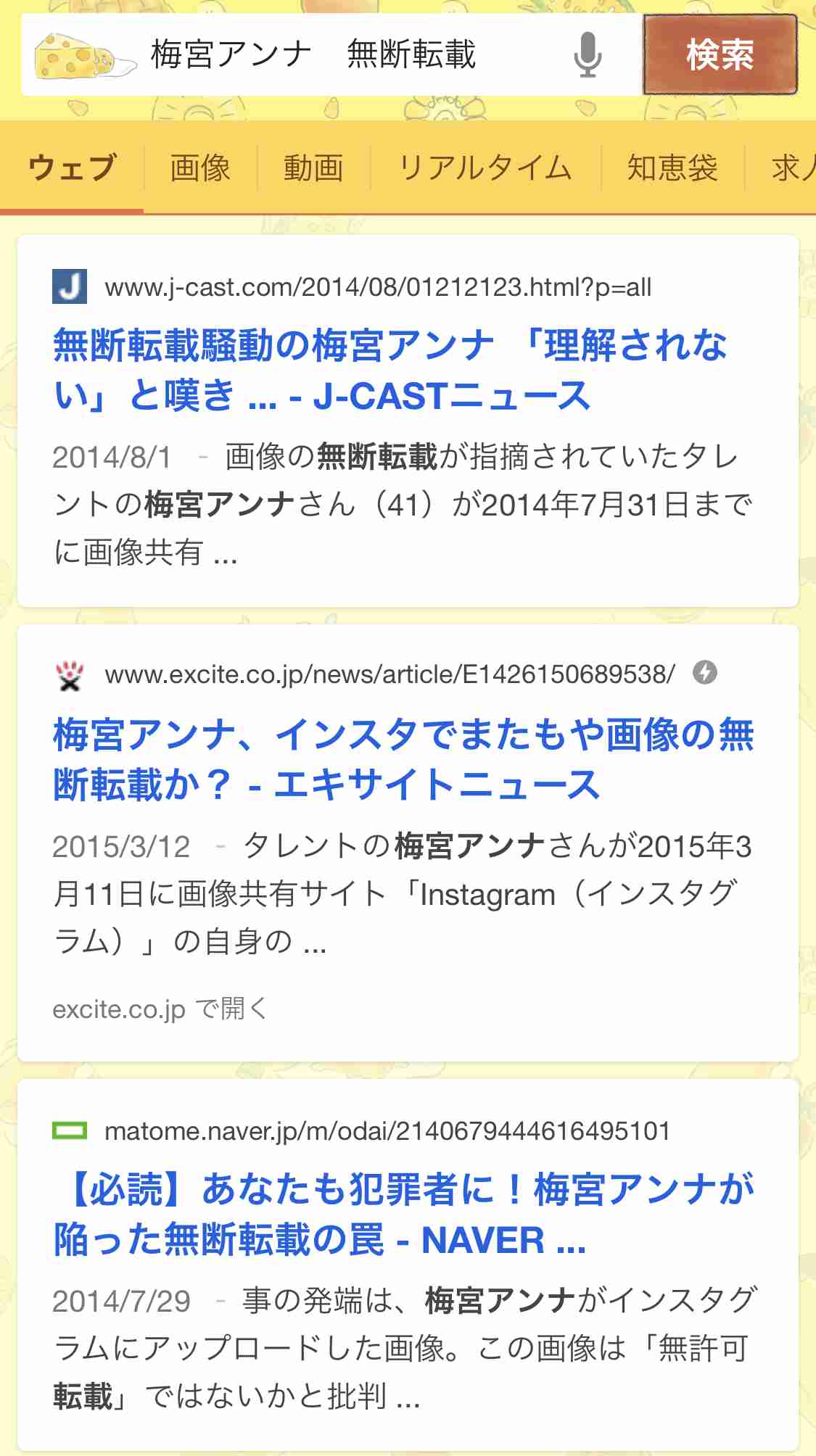The height and width of the screenshot is (1456, 816).
Task: Switch to the 動画 tab
Action: click(x=313, y=167)
